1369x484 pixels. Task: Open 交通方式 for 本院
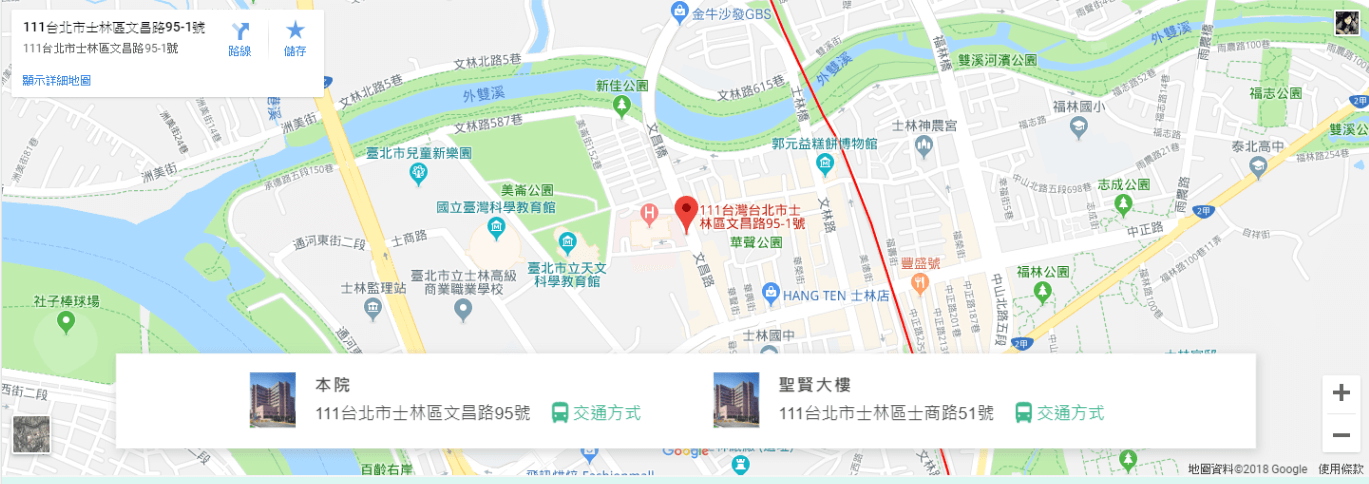(596, 412)
